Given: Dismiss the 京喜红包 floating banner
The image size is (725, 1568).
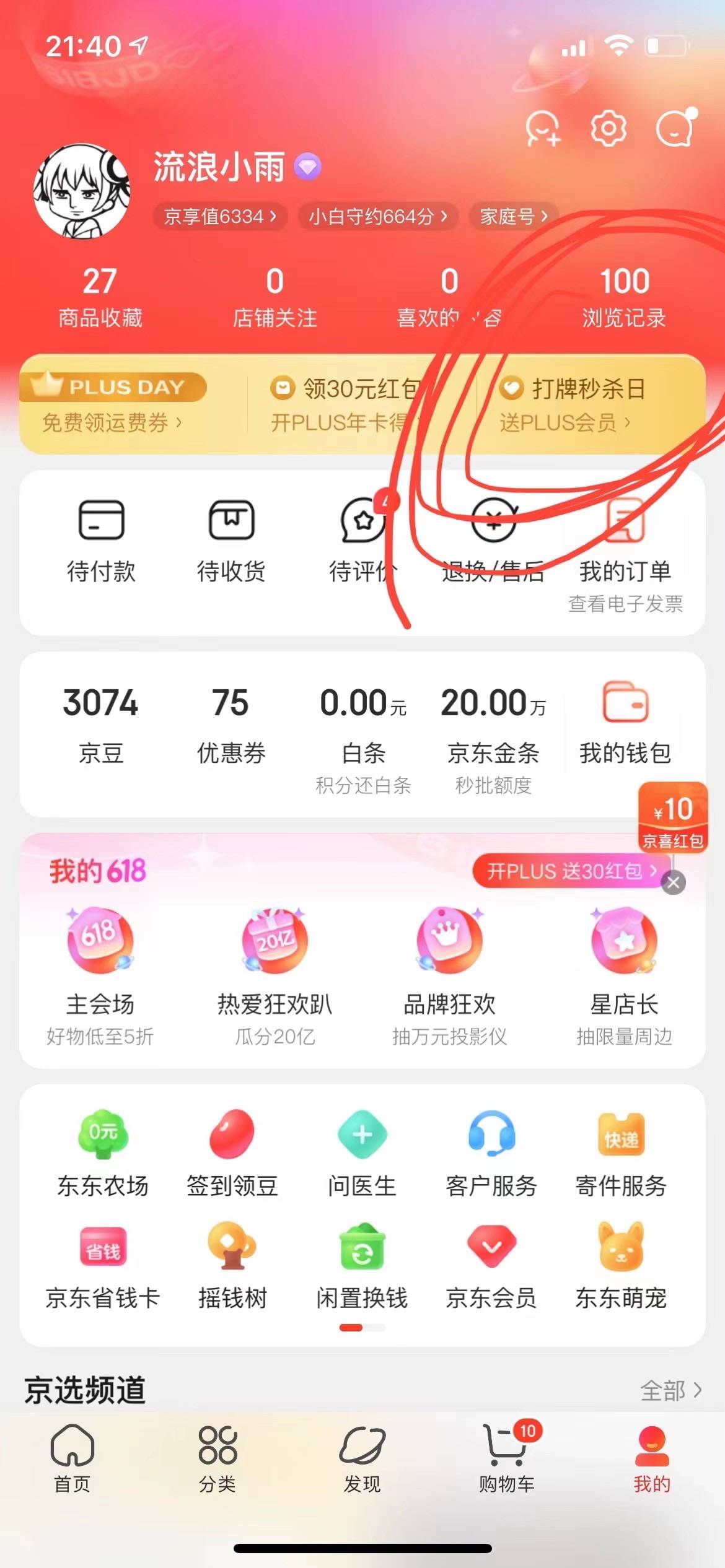Looking at the screenshot, I should [674, 882].
